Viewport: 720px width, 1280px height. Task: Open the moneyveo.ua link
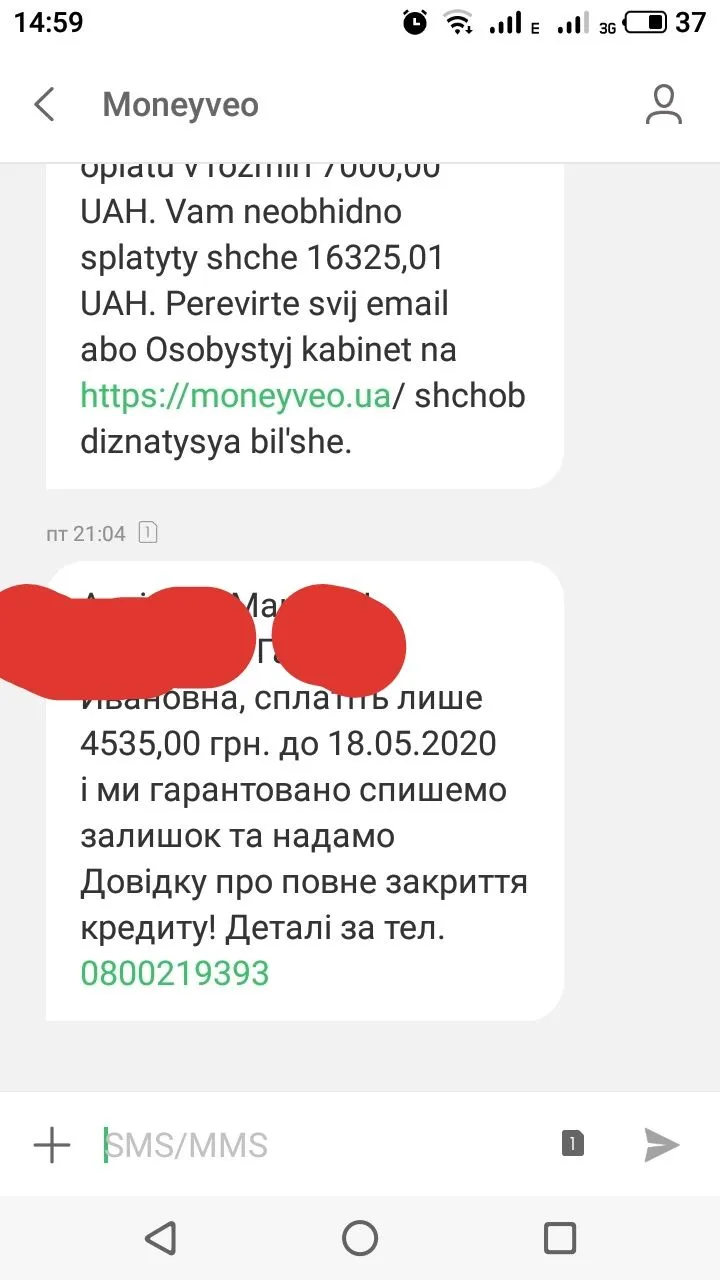point(235,396)
